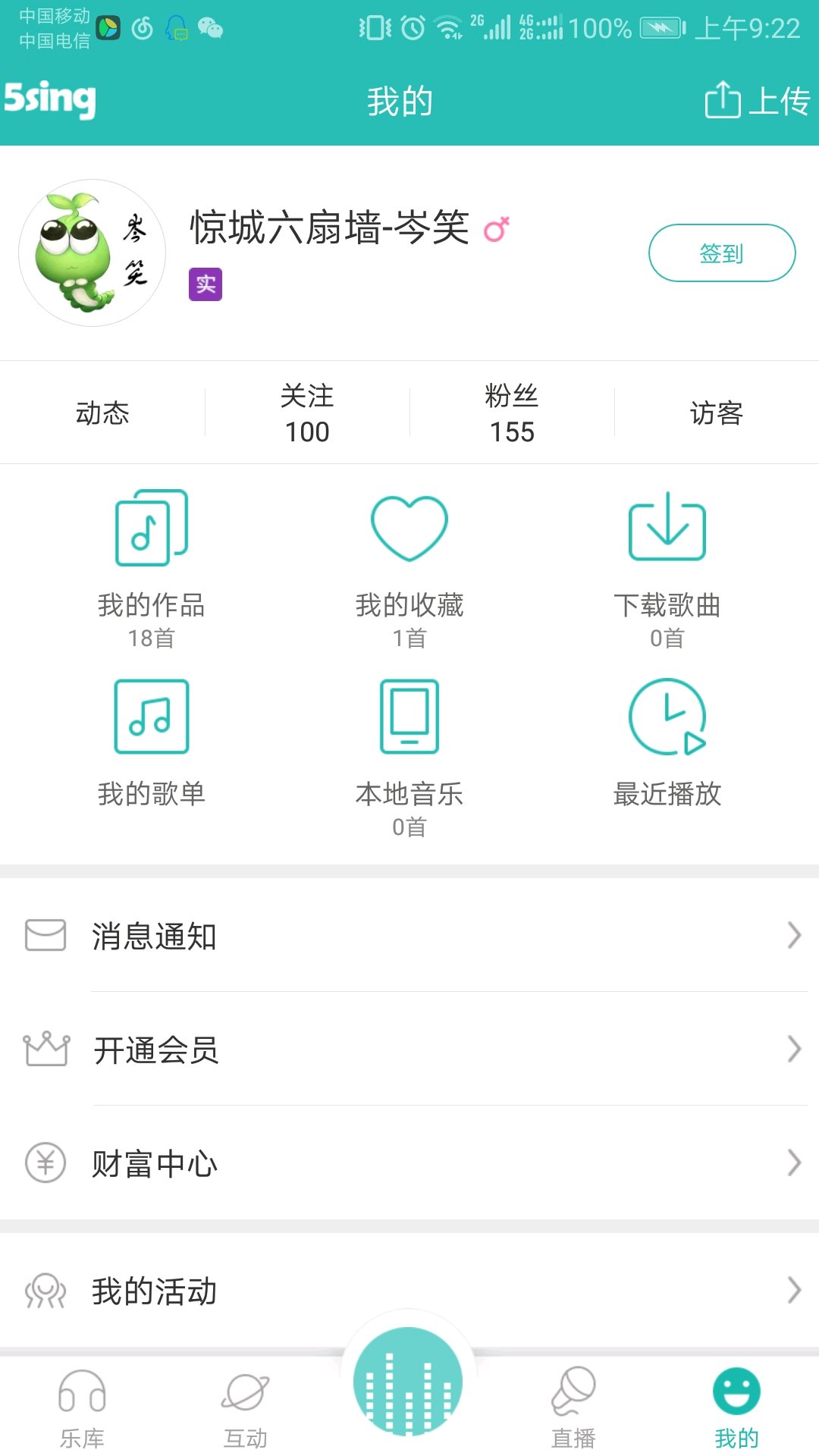
Task: Tap the 上传 upload button
Action: 758,101
